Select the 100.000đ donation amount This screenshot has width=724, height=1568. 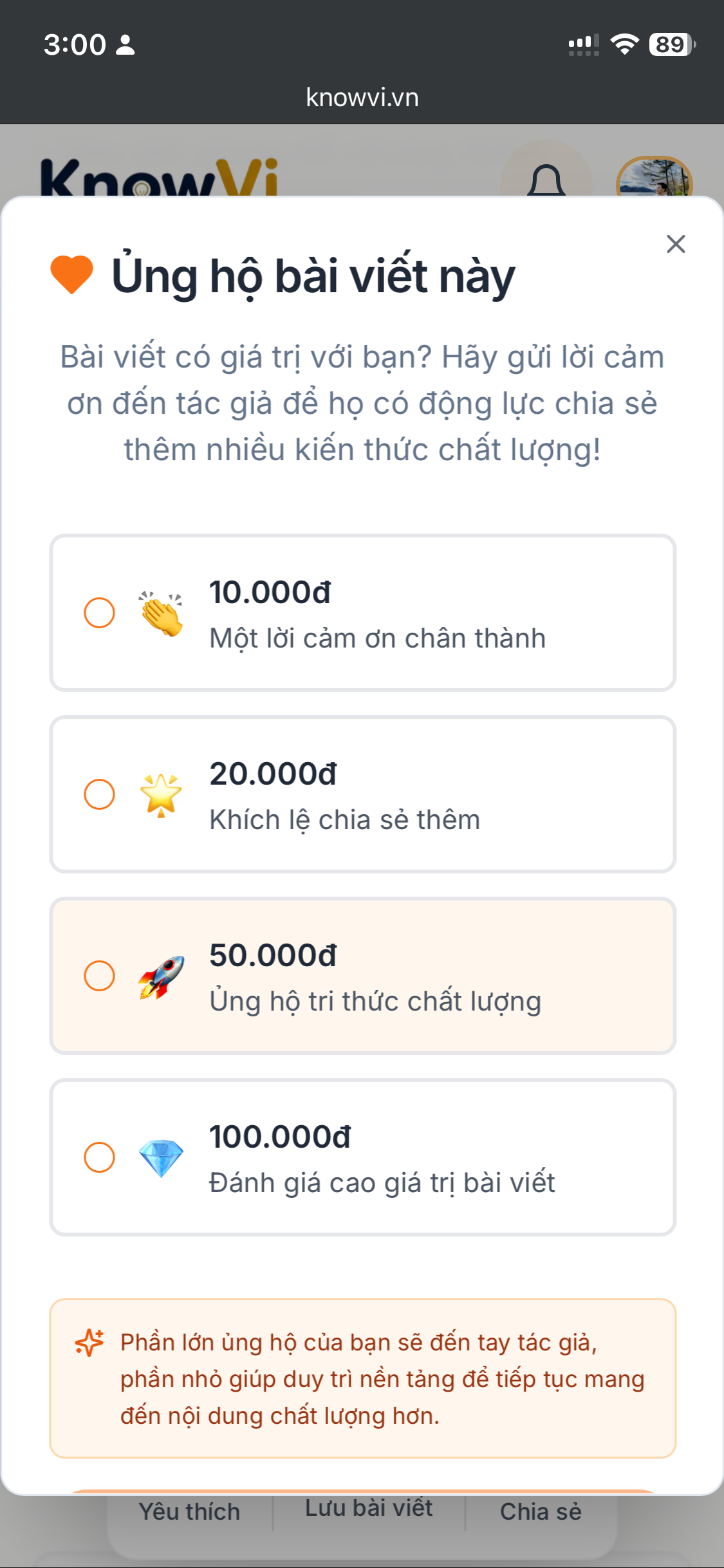[x=100, y=1157]
